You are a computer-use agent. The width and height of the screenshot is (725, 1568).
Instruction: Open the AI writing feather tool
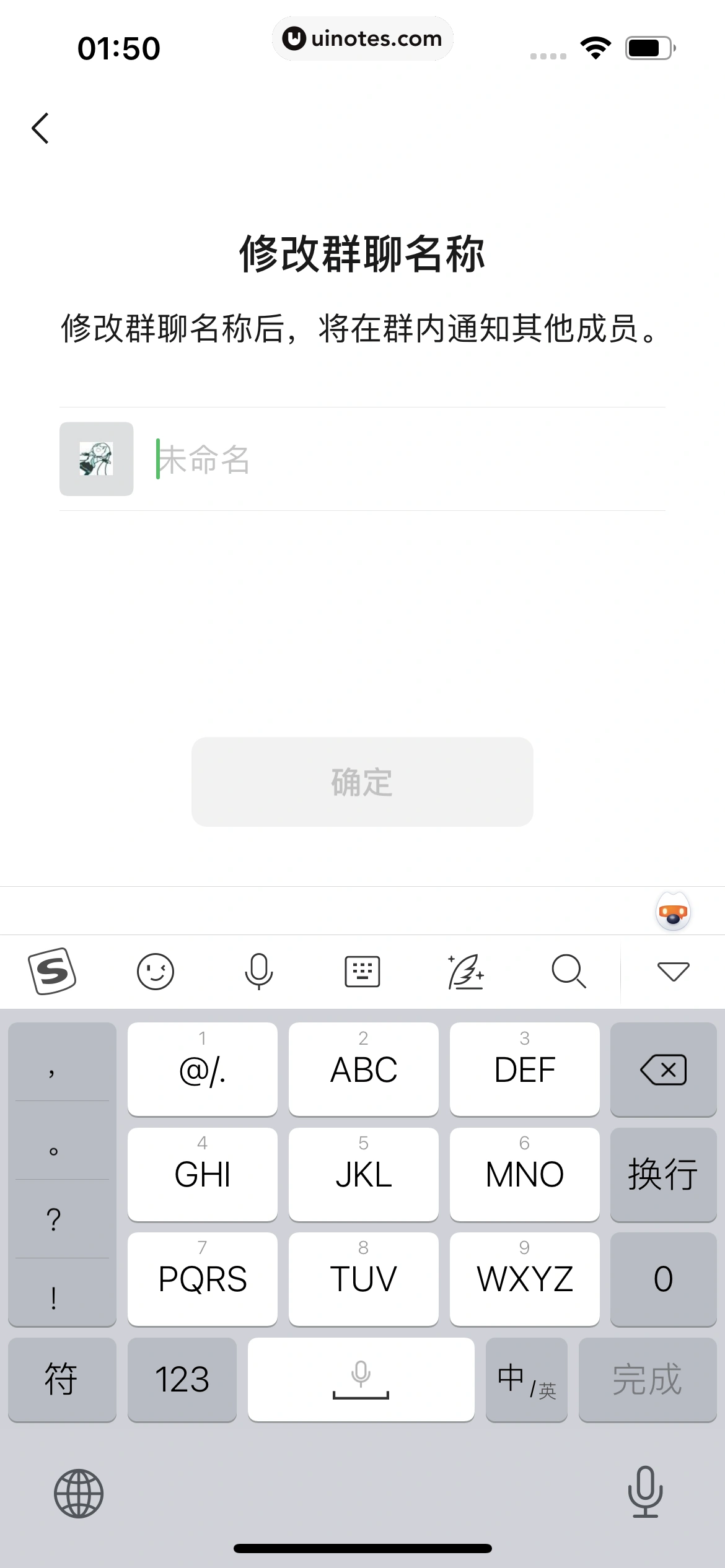point(465,971)
